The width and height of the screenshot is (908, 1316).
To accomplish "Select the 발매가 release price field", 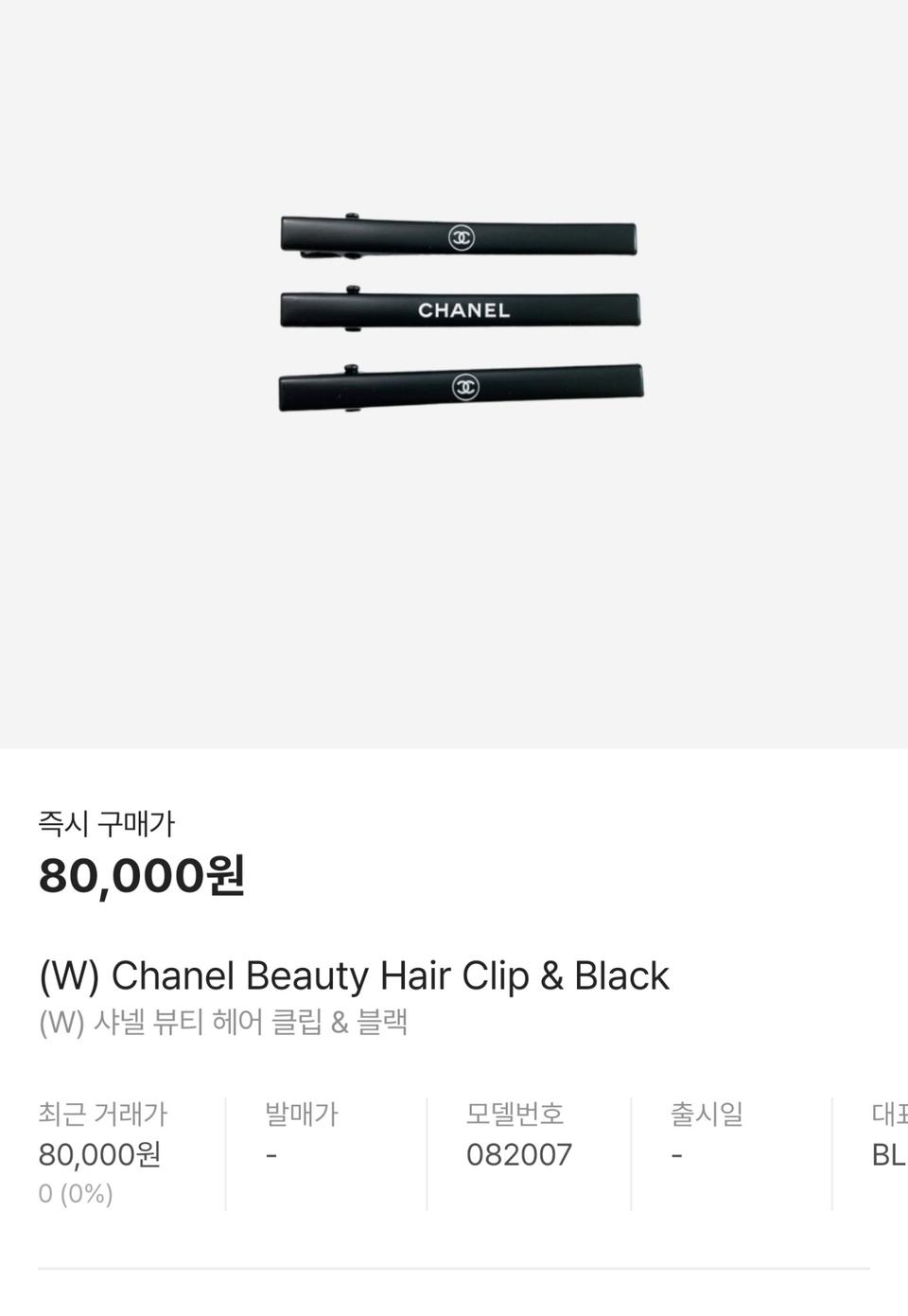I will (299, 1114).
